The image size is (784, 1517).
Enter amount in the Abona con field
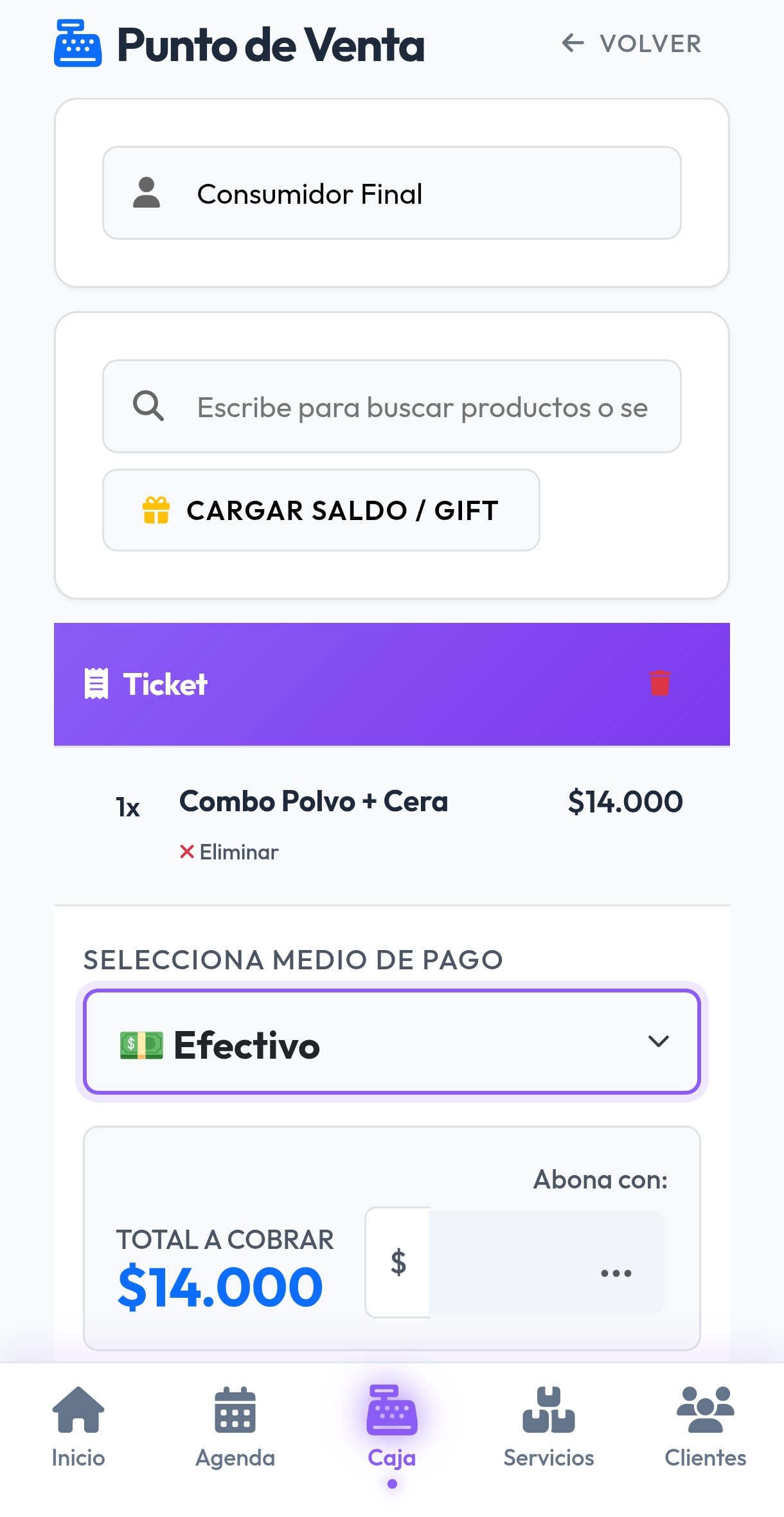(545, 1262)
